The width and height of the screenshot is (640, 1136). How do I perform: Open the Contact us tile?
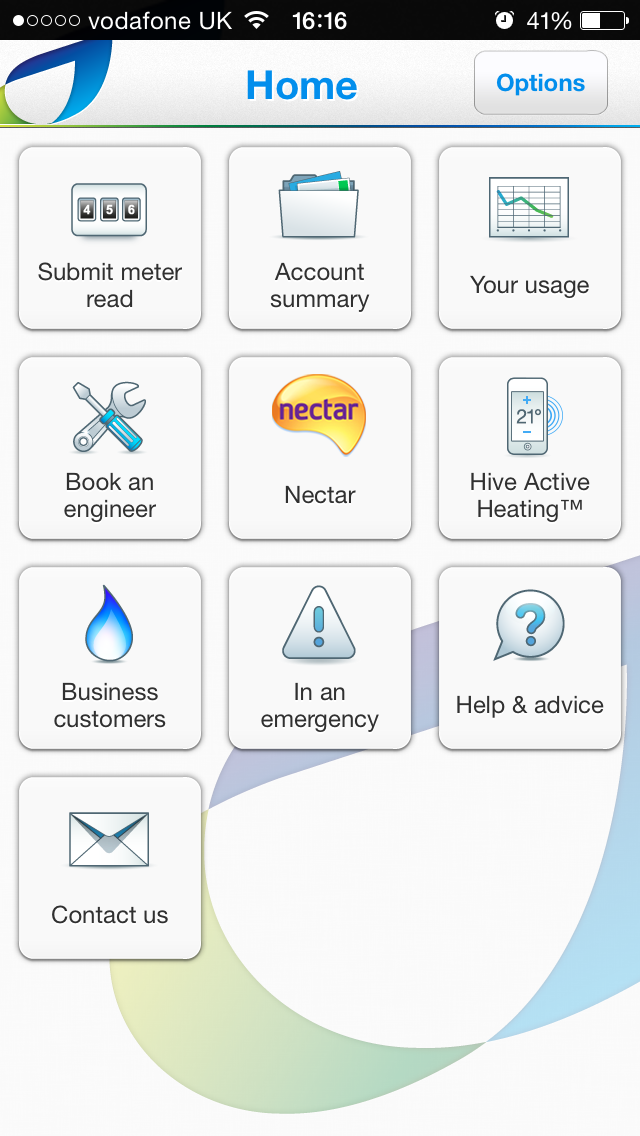110,868
